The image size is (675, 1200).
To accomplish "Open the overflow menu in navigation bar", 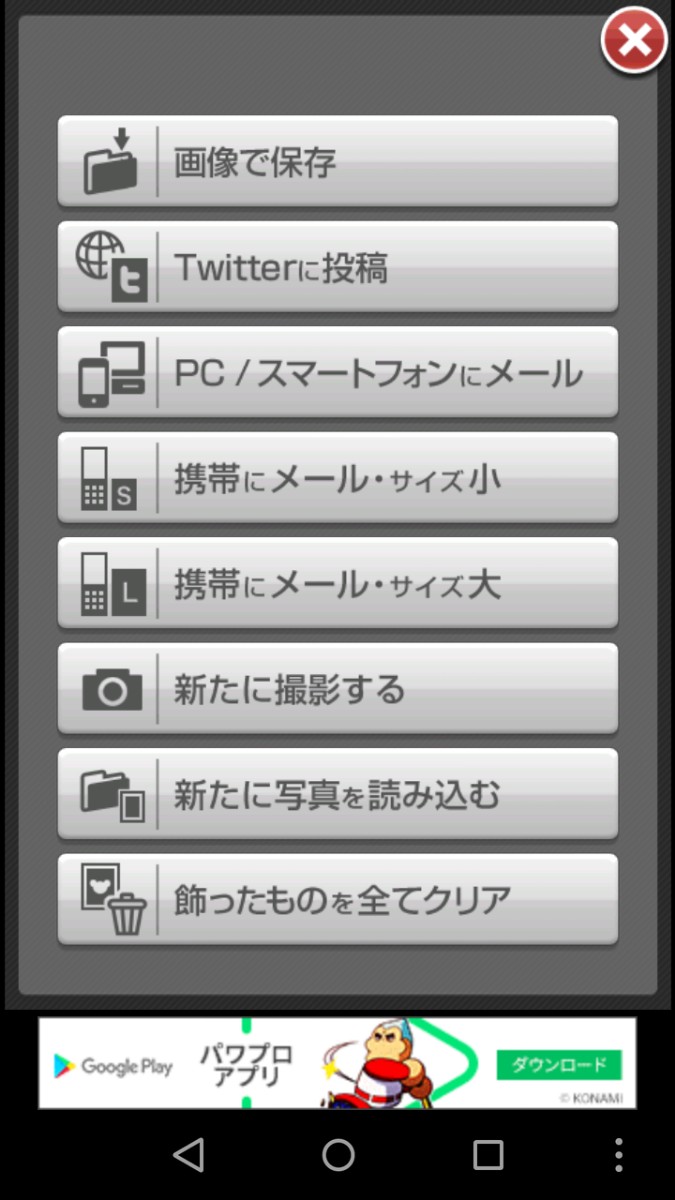I will 619,1155.
